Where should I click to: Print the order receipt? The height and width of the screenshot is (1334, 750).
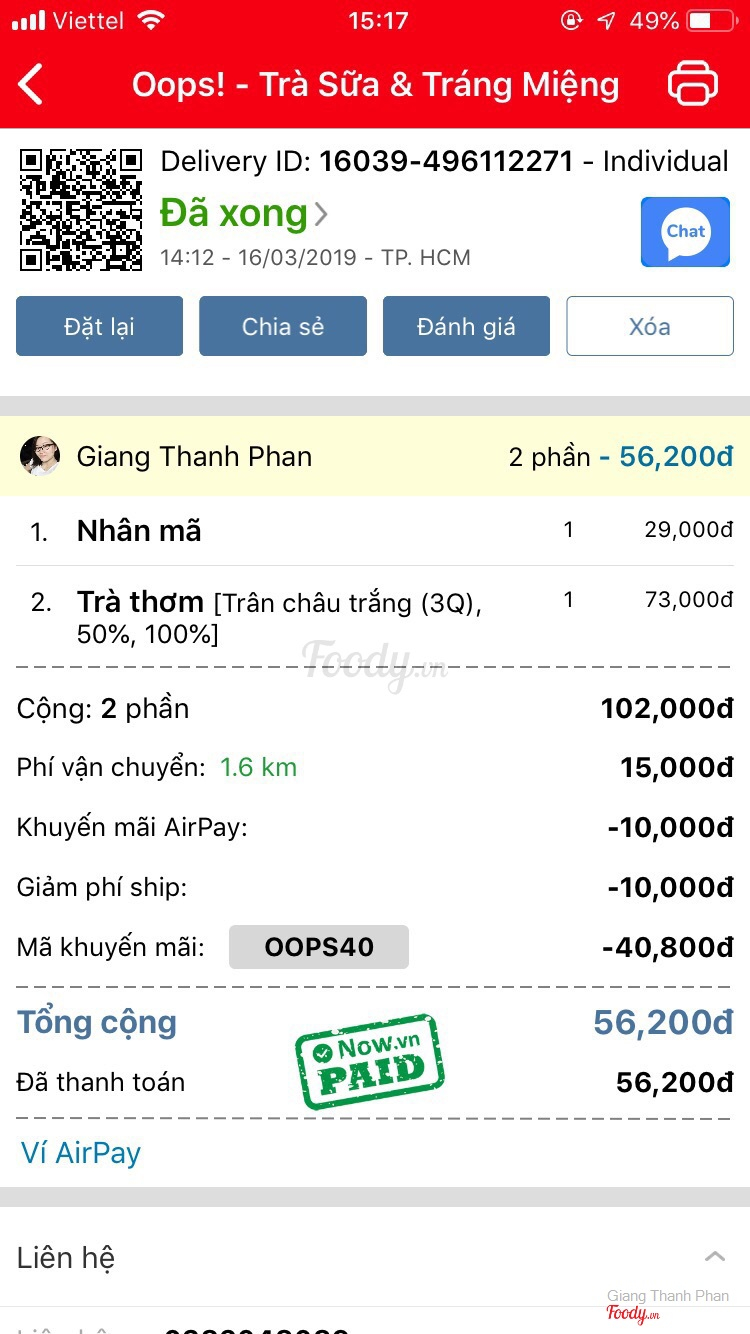point(692,84)
